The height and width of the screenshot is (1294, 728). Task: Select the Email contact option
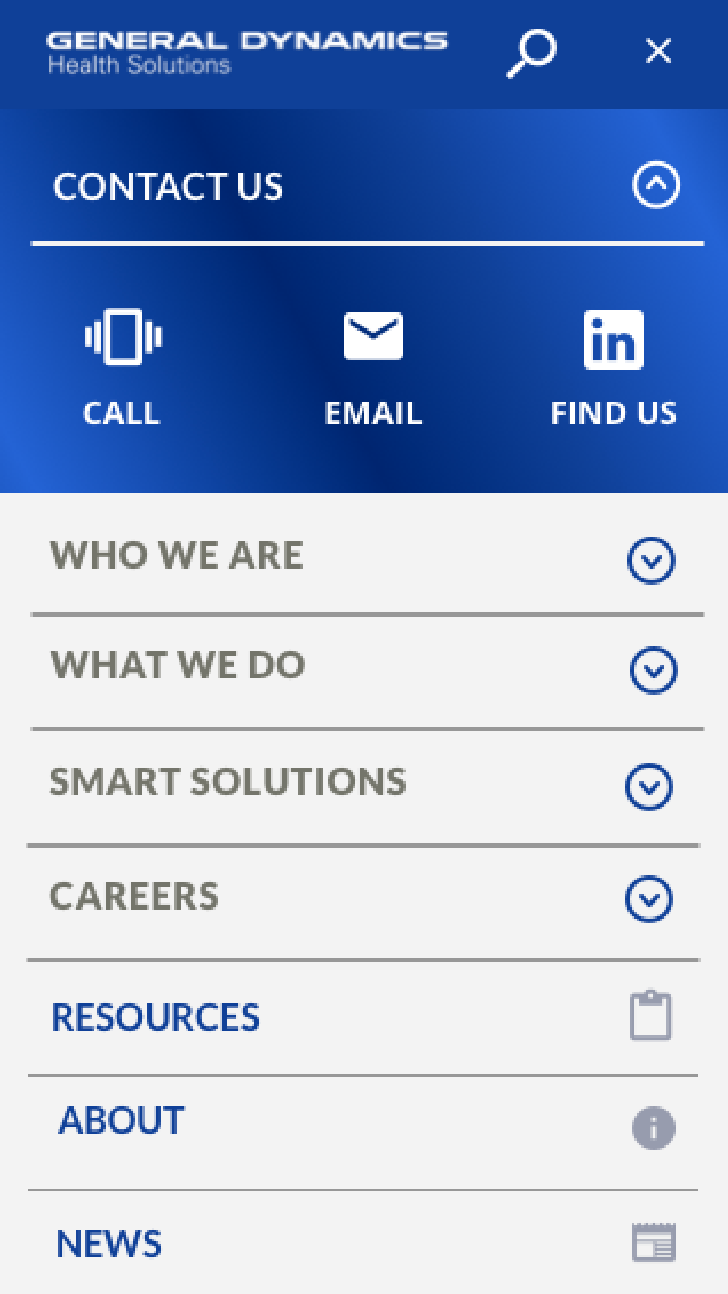pos(373,369)
